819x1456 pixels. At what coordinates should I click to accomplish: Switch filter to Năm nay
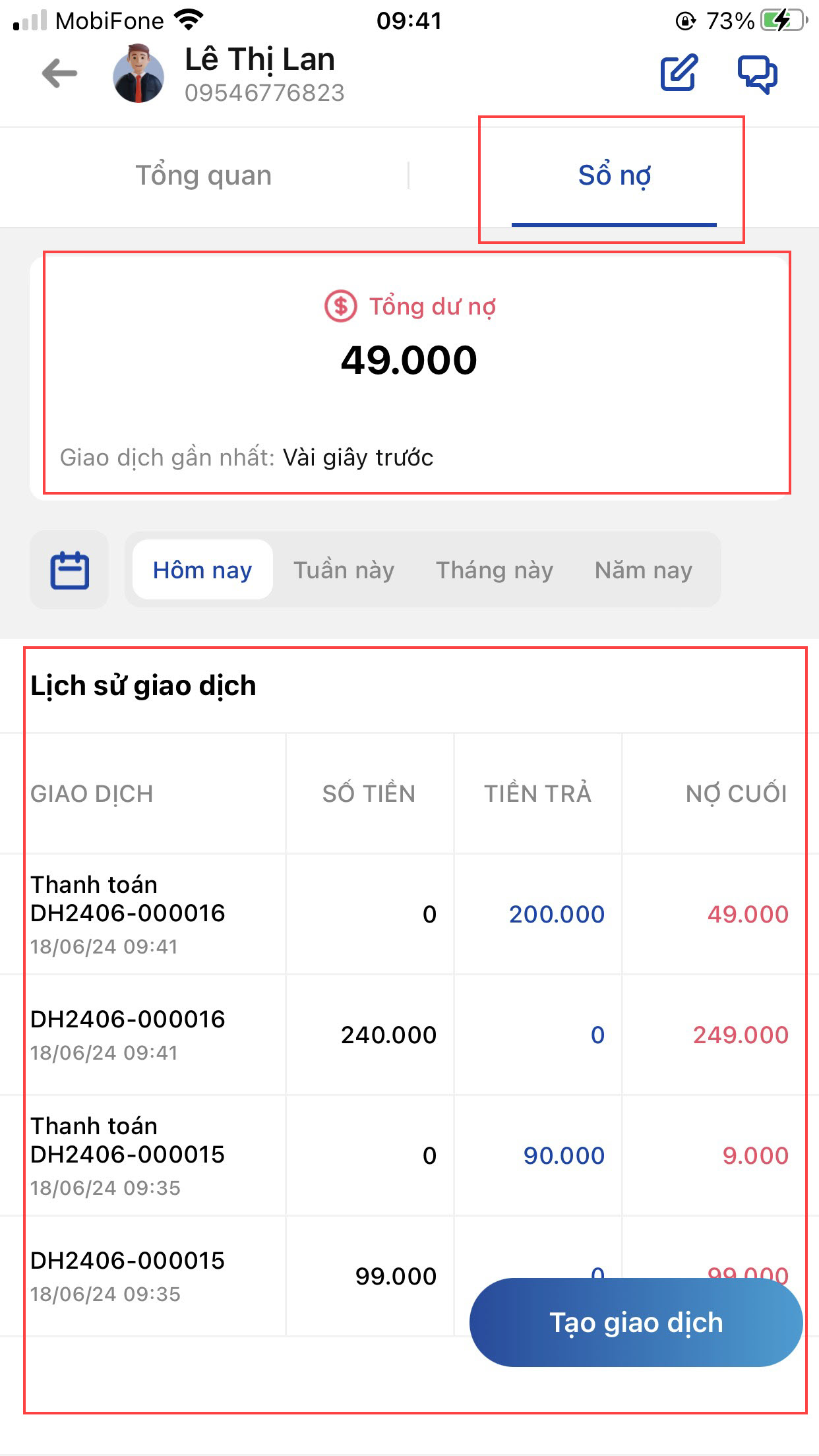point(644,570)
